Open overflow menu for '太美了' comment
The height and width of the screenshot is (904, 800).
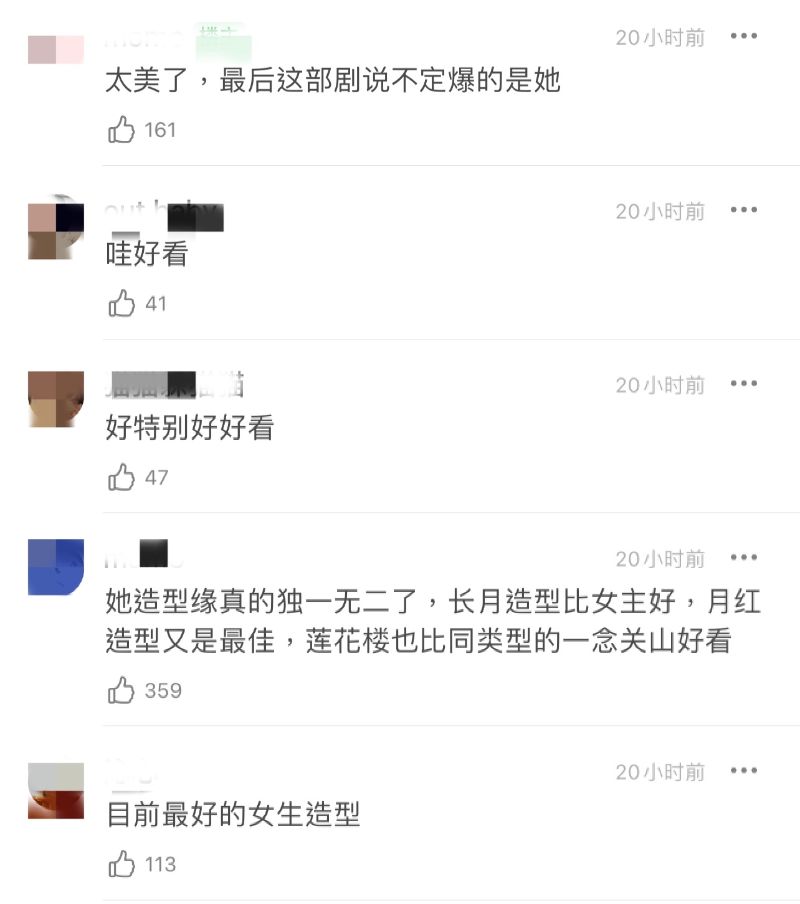click(x=743, y=37)
